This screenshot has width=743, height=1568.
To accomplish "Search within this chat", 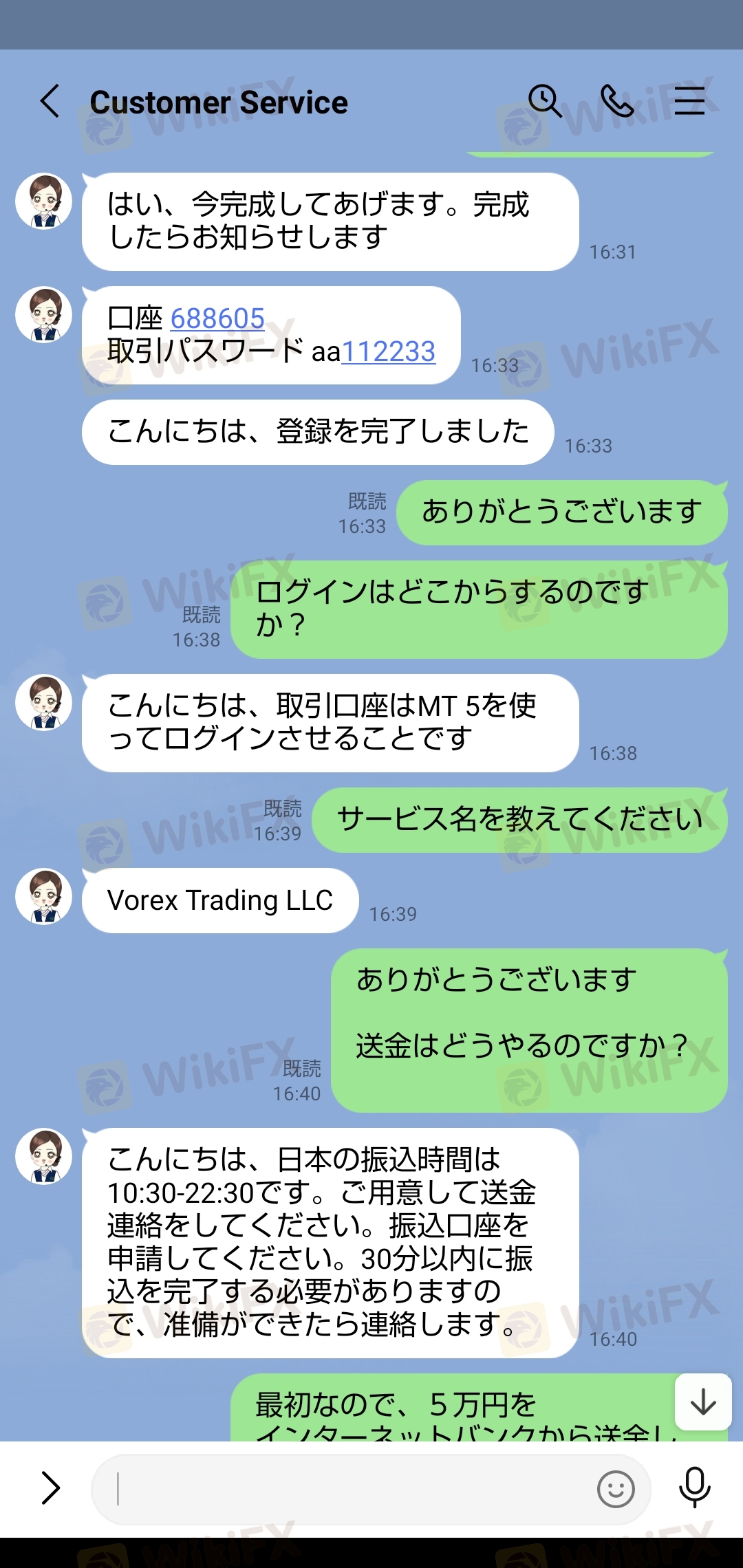I will click(x=545, y=101).
